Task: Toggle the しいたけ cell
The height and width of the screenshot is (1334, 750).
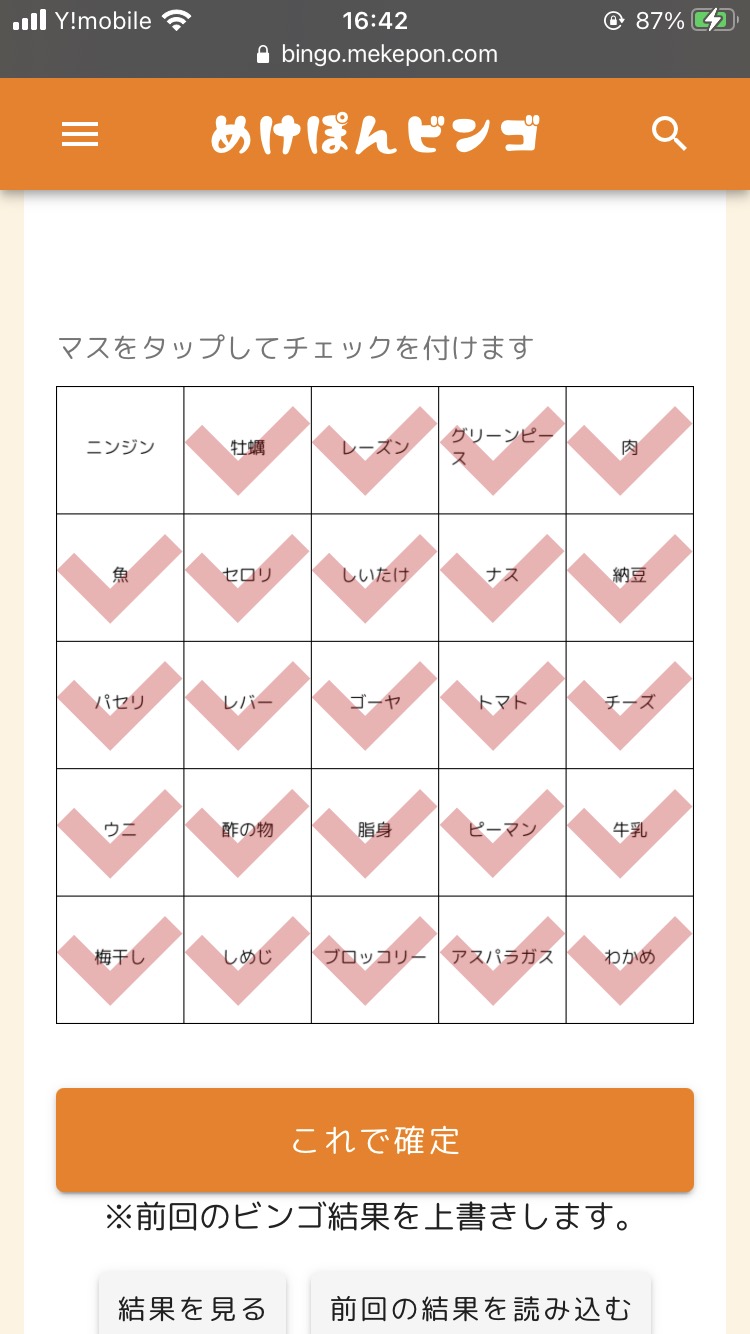Action: click(x=375, y=577)
